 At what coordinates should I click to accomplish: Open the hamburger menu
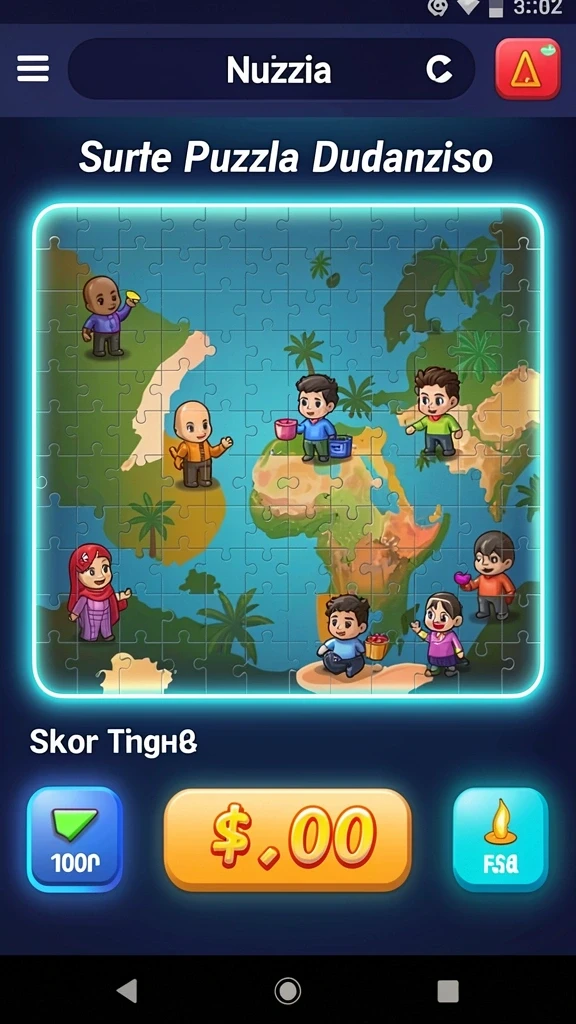coord(33,69)
